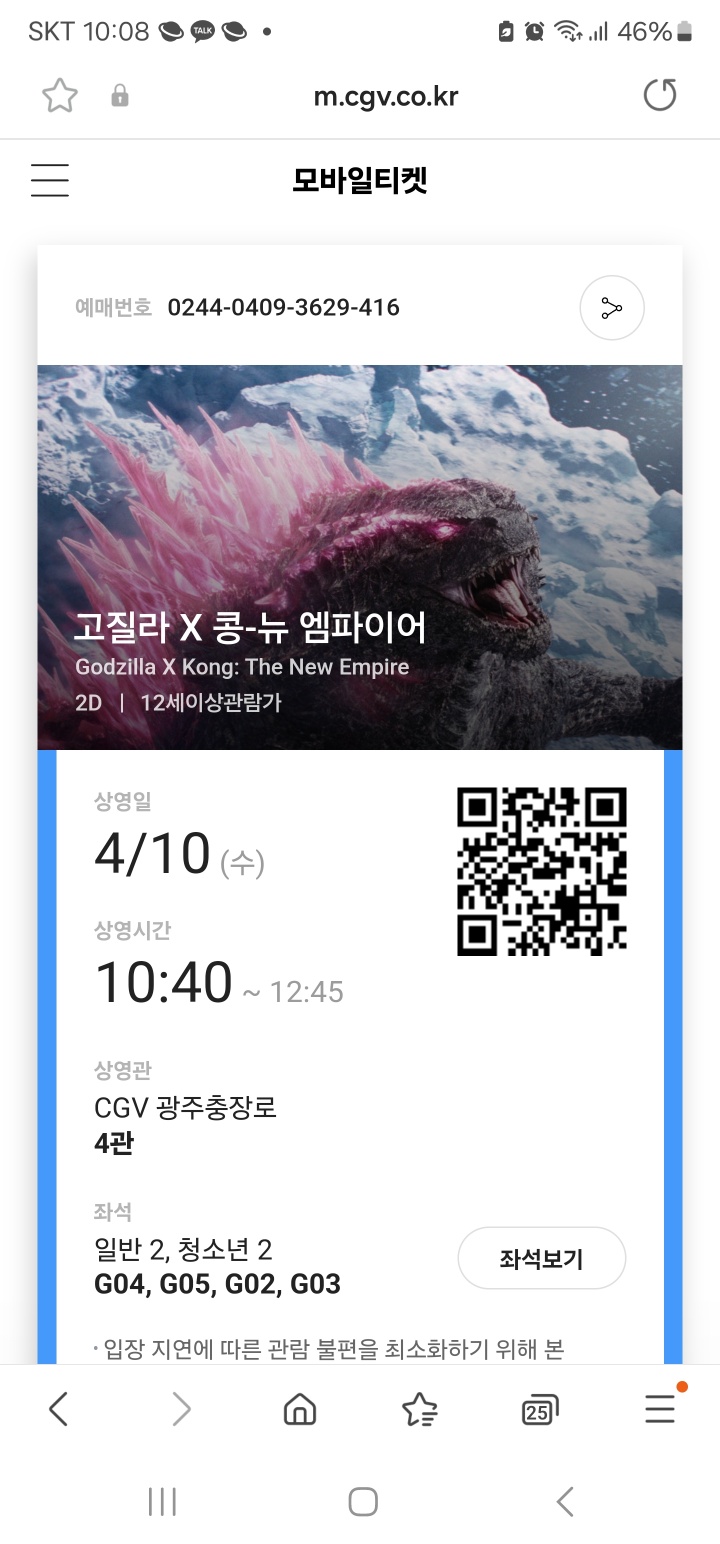The width and height of the screenshot is (720, 1544).
Task: Open the tab switcher showing 25 tabs
Action: pyautogui.click(x=539, y=1410)
